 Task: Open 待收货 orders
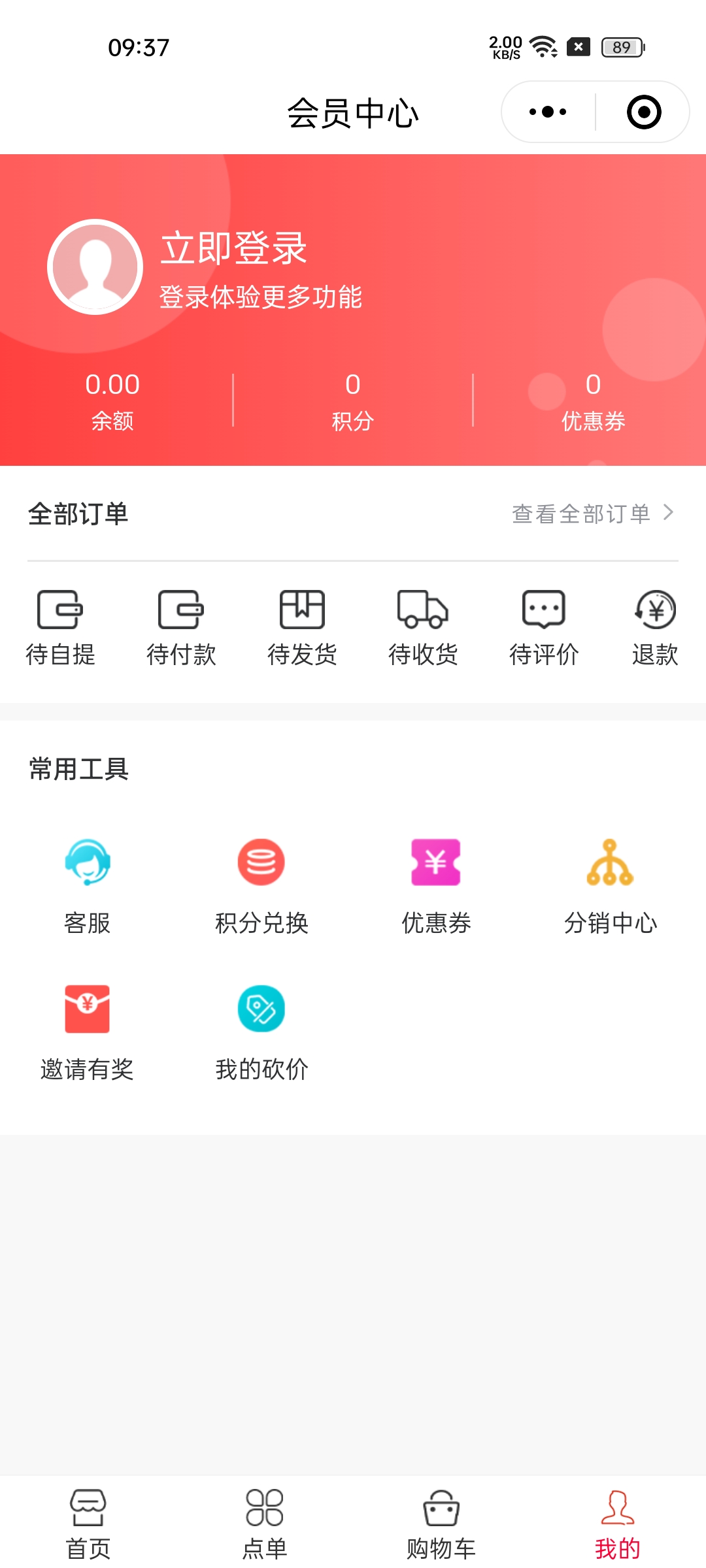[423, 627]
